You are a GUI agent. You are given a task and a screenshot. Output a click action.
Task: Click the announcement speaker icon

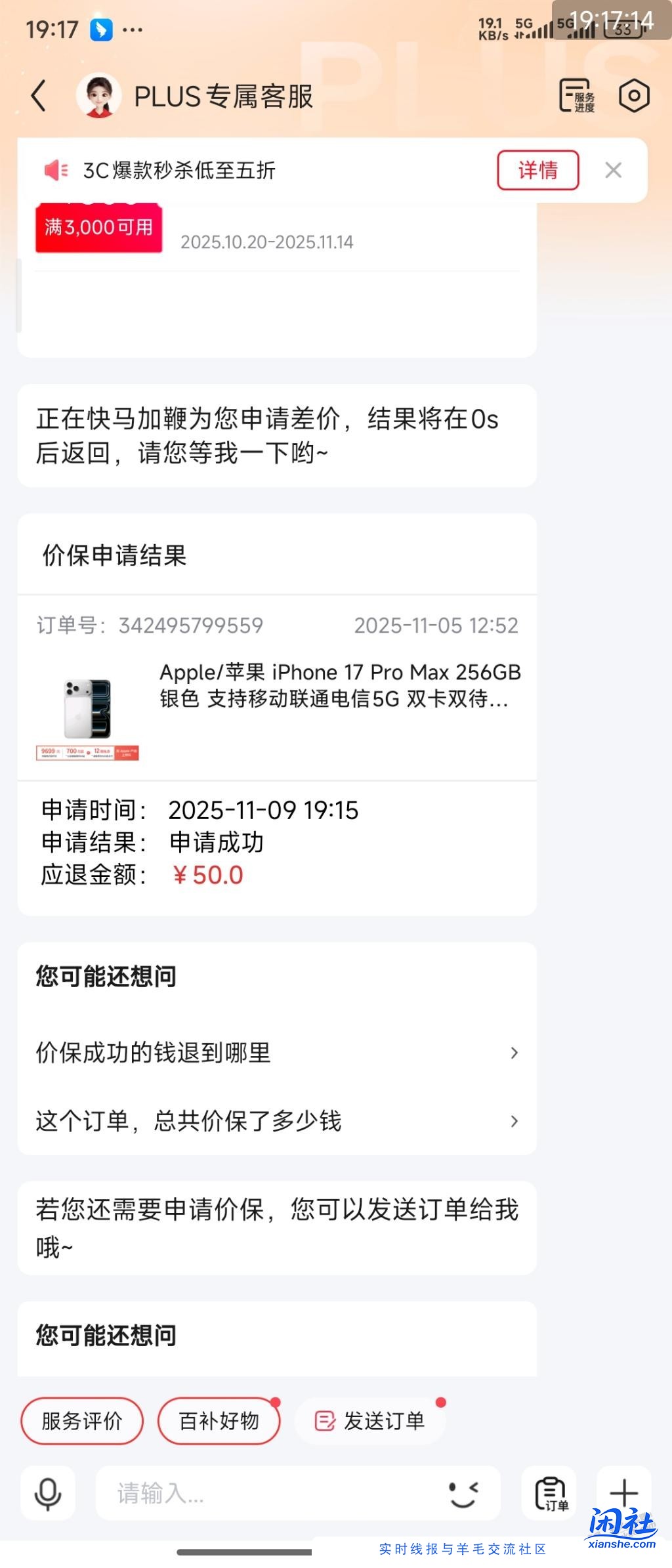click(55, 170)
